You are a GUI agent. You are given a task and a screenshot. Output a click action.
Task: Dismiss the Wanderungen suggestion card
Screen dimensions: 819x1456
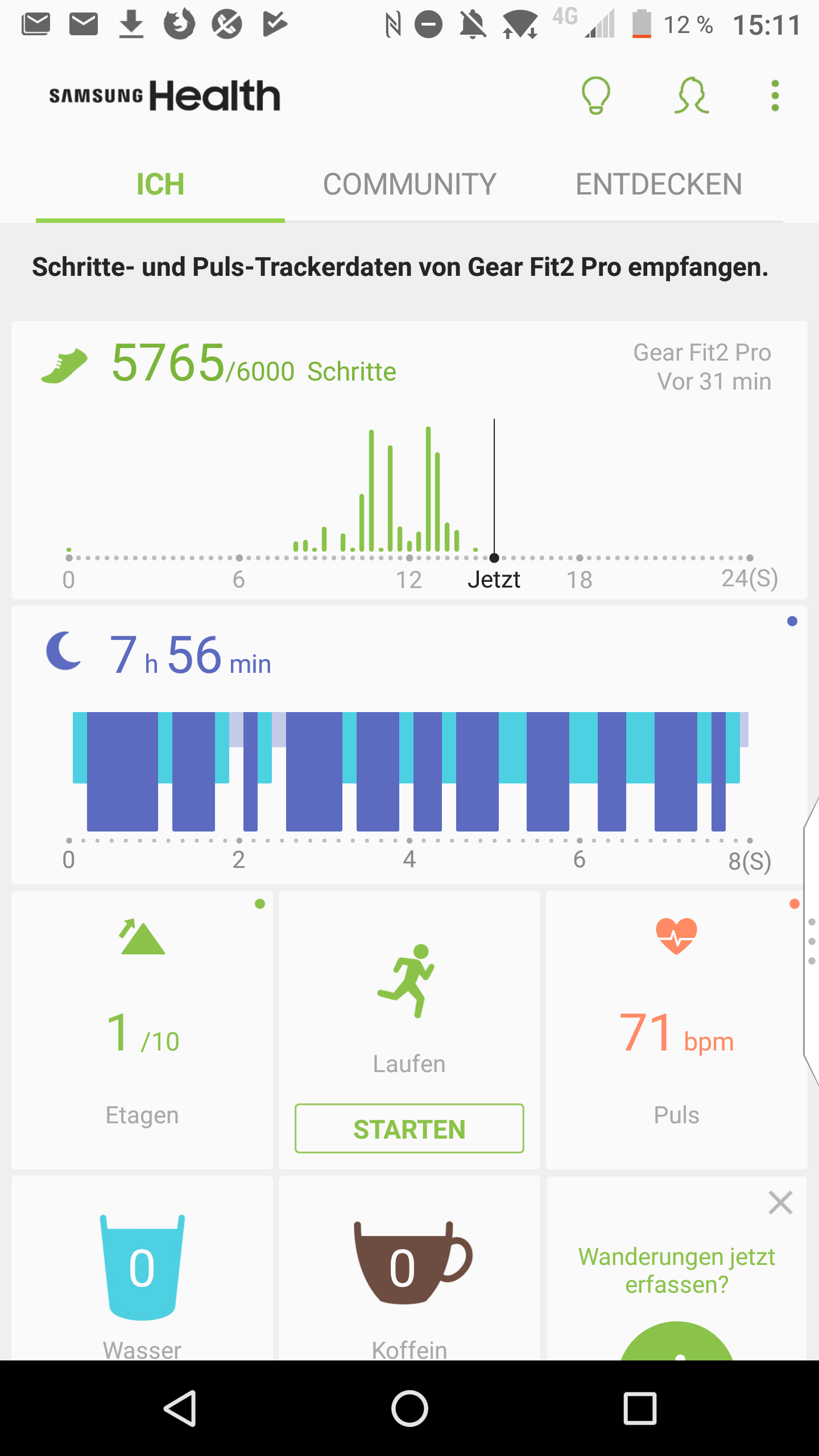[x=780, y=1203]
